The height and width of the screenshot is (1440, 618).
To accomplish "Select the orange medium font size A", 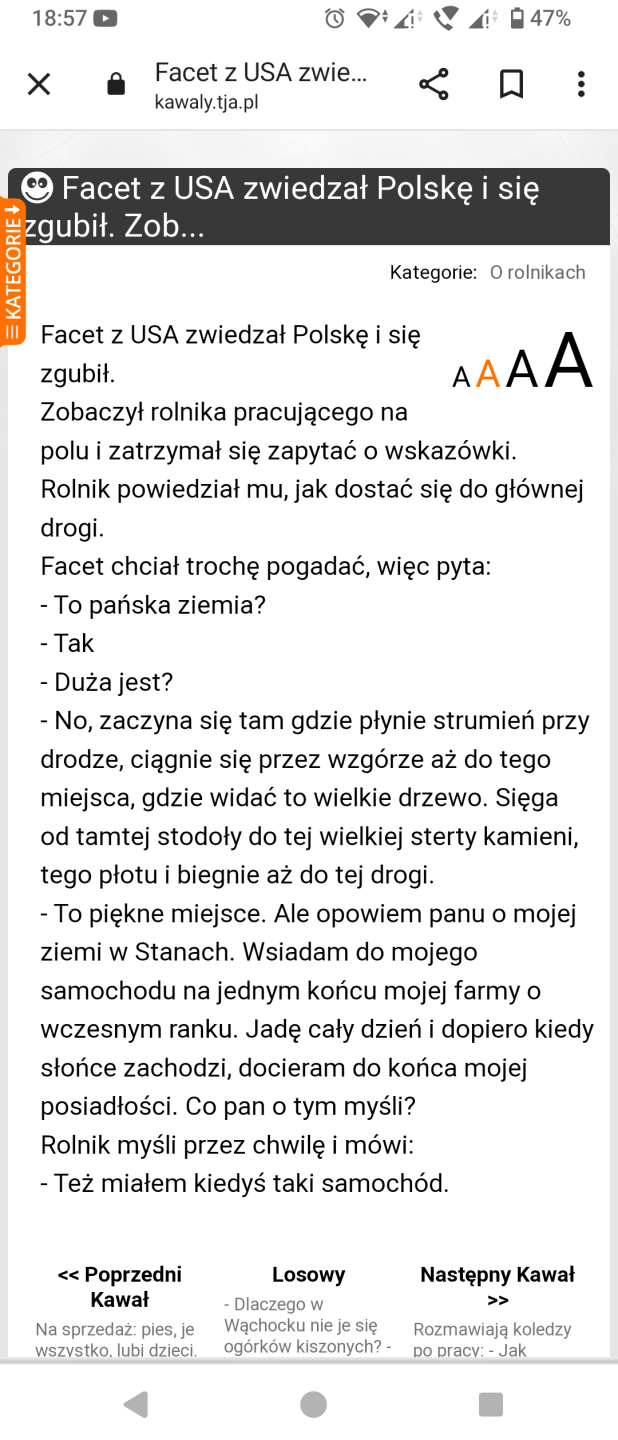I will tap(487, 373).
